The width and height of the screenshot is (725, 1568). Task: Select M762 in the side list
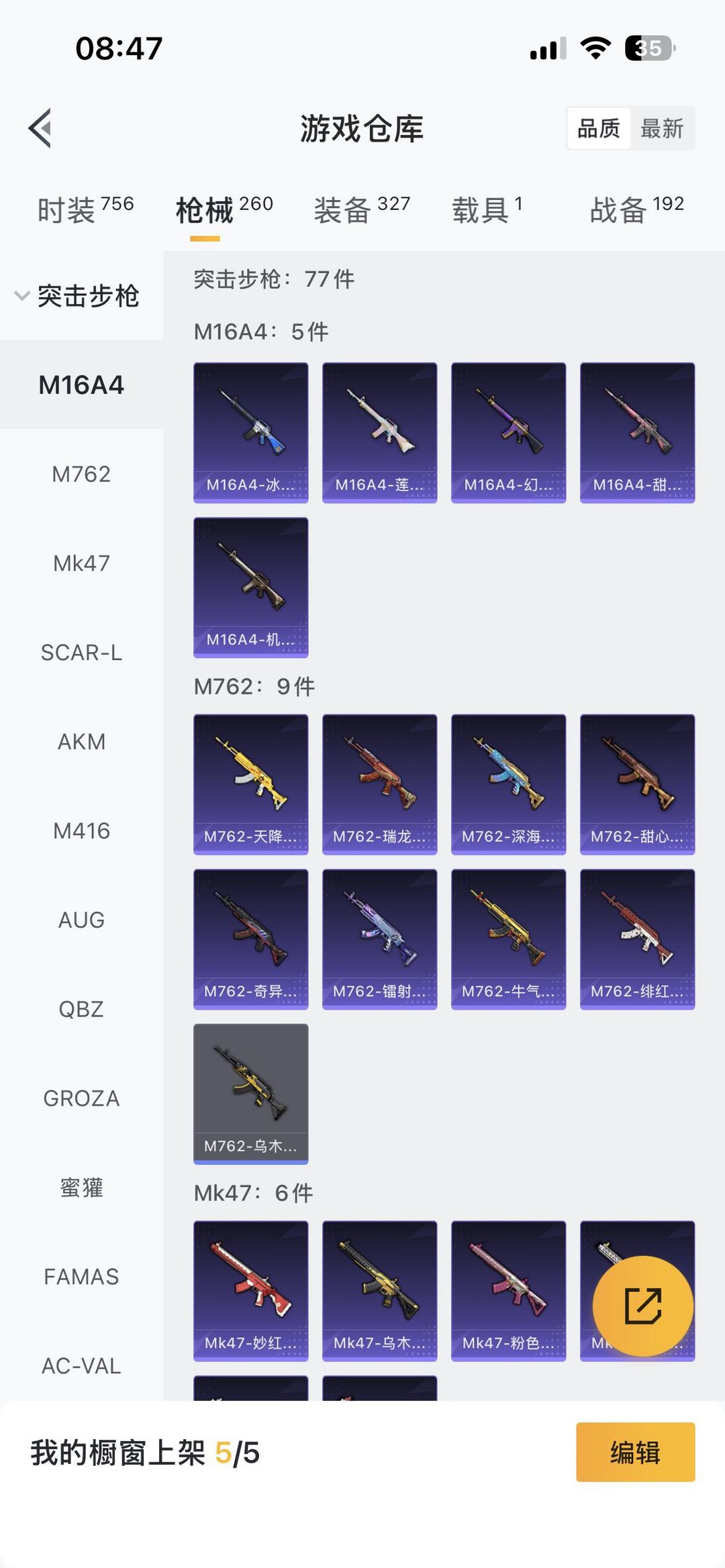[x=81, y=474]
